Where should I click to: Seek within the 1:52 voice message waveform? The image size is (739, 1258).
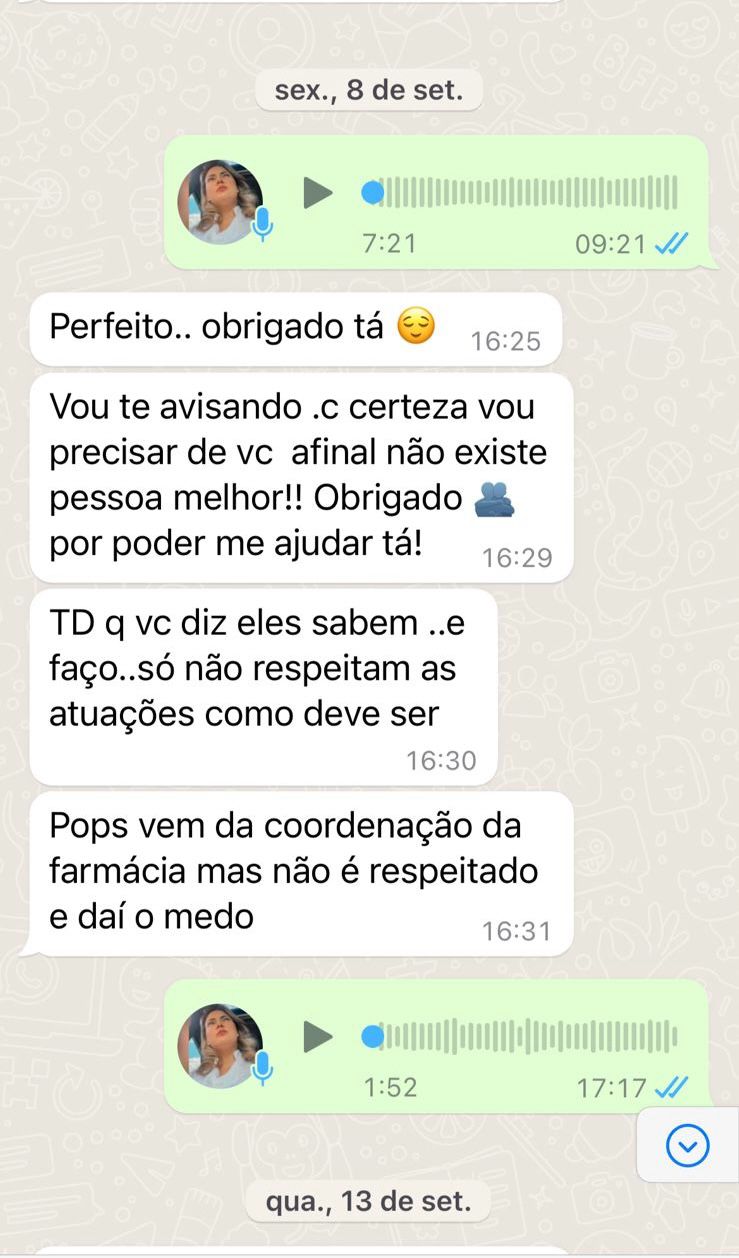click(530, 1036)
